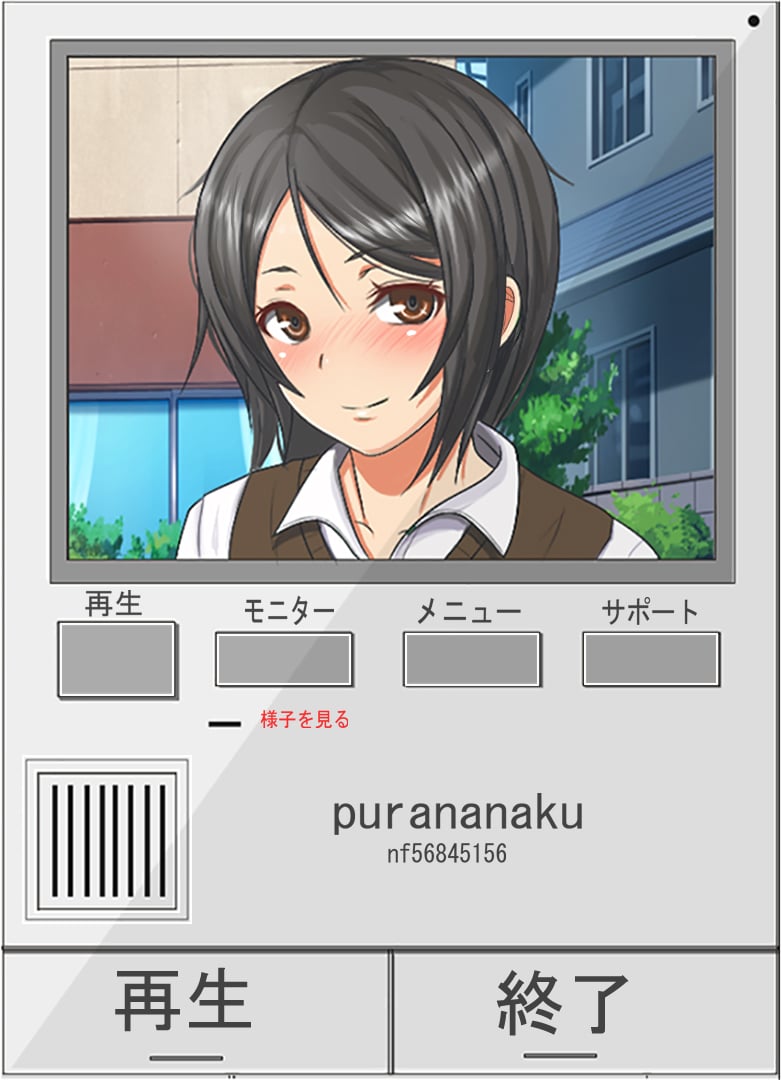Tap the small 再生 button under the monitor
This screenshot has width=781, height=1080.
click(117, 659)
